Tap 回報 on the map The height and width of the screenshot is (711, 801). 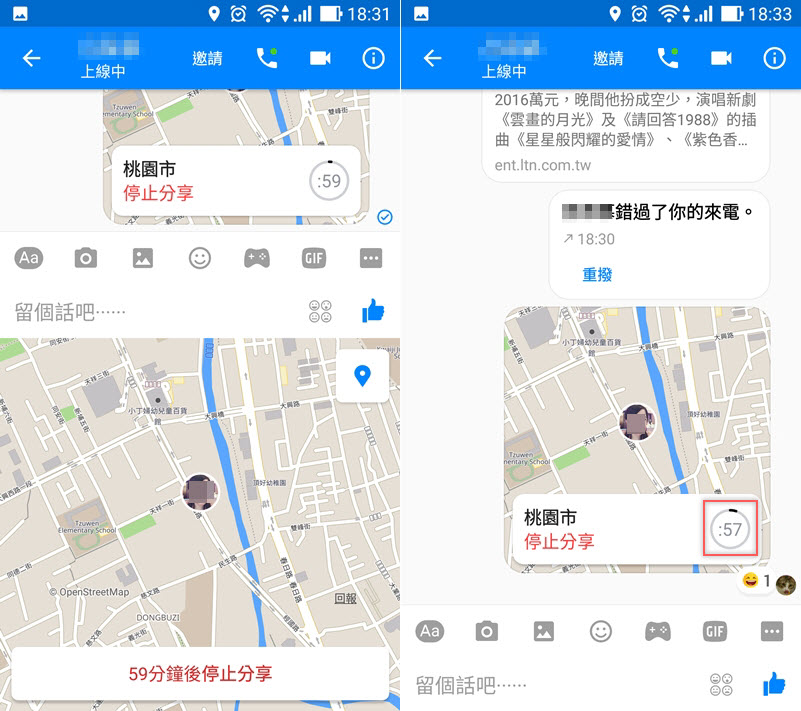345,598
